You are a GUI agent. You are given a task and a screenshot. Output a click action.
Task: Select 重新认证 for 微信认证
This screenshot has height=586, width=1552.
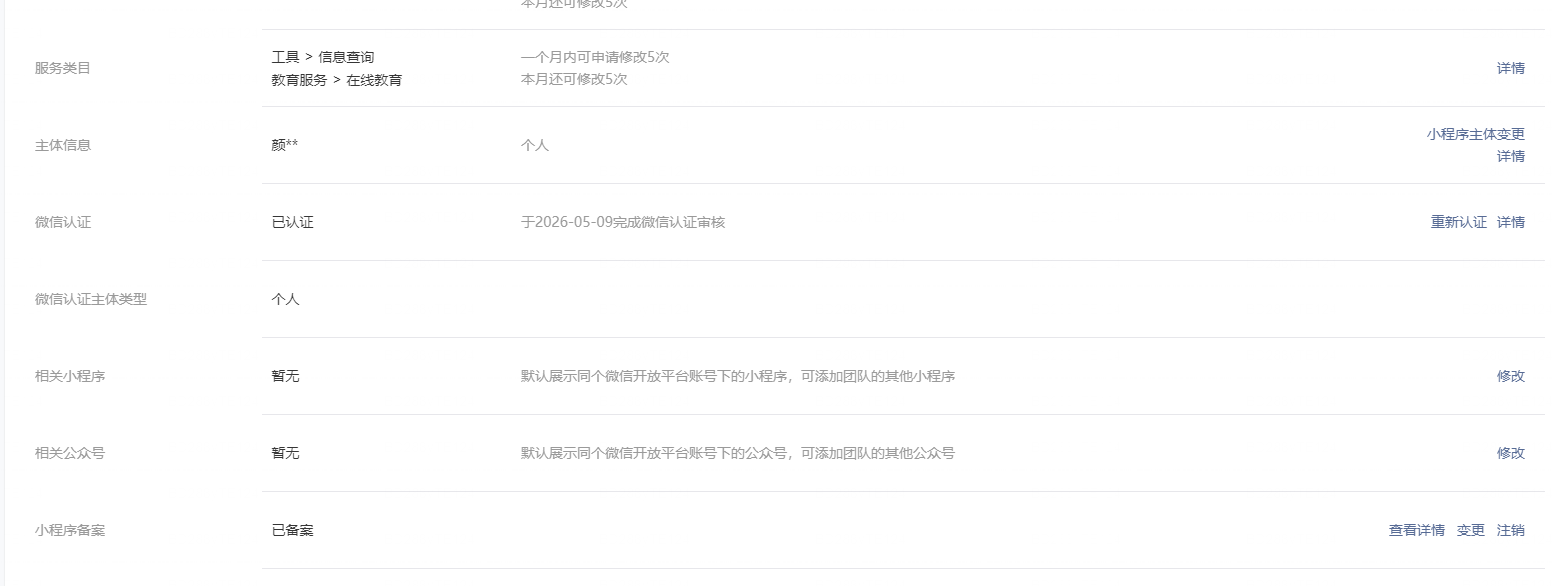point(1458,222)
